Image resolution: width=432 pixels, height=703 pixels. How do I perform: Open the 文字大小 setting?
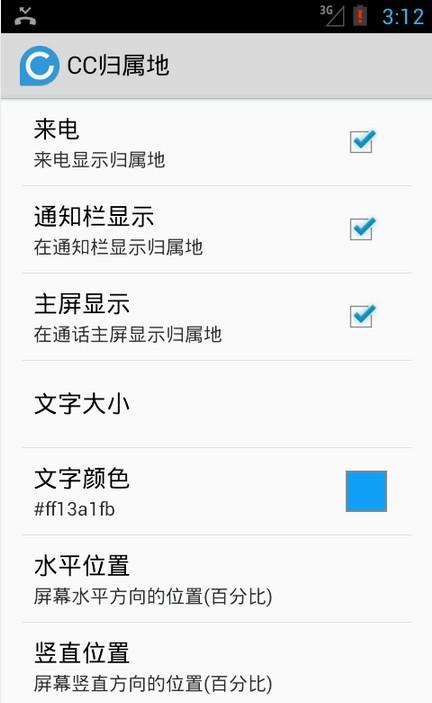[217, 404]
